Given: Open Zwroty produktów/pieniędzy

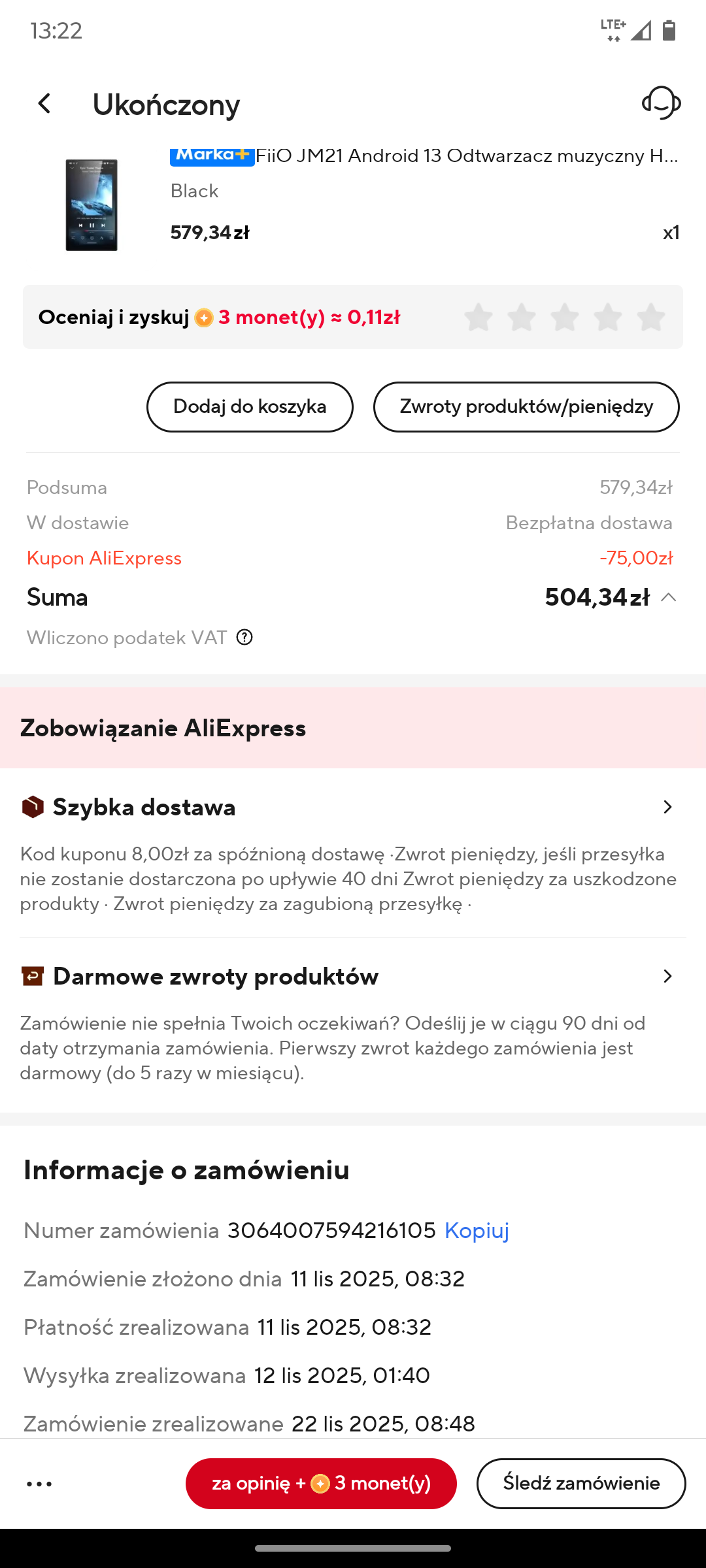Looking at the screenshot, I should click(526, 407).
